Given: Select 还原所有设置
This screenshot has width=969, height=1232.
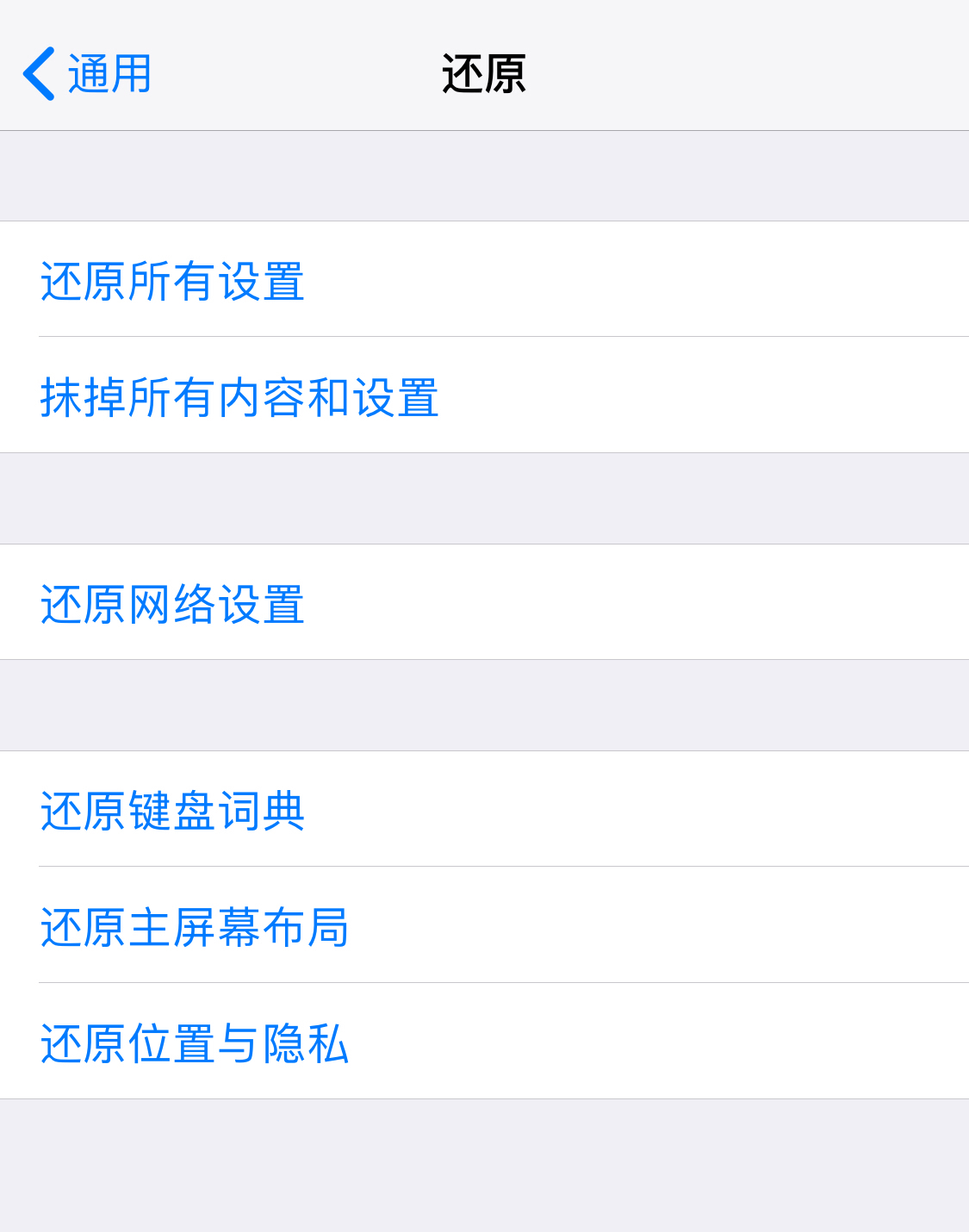Looking at the screenshot, I should pos(484,279).
